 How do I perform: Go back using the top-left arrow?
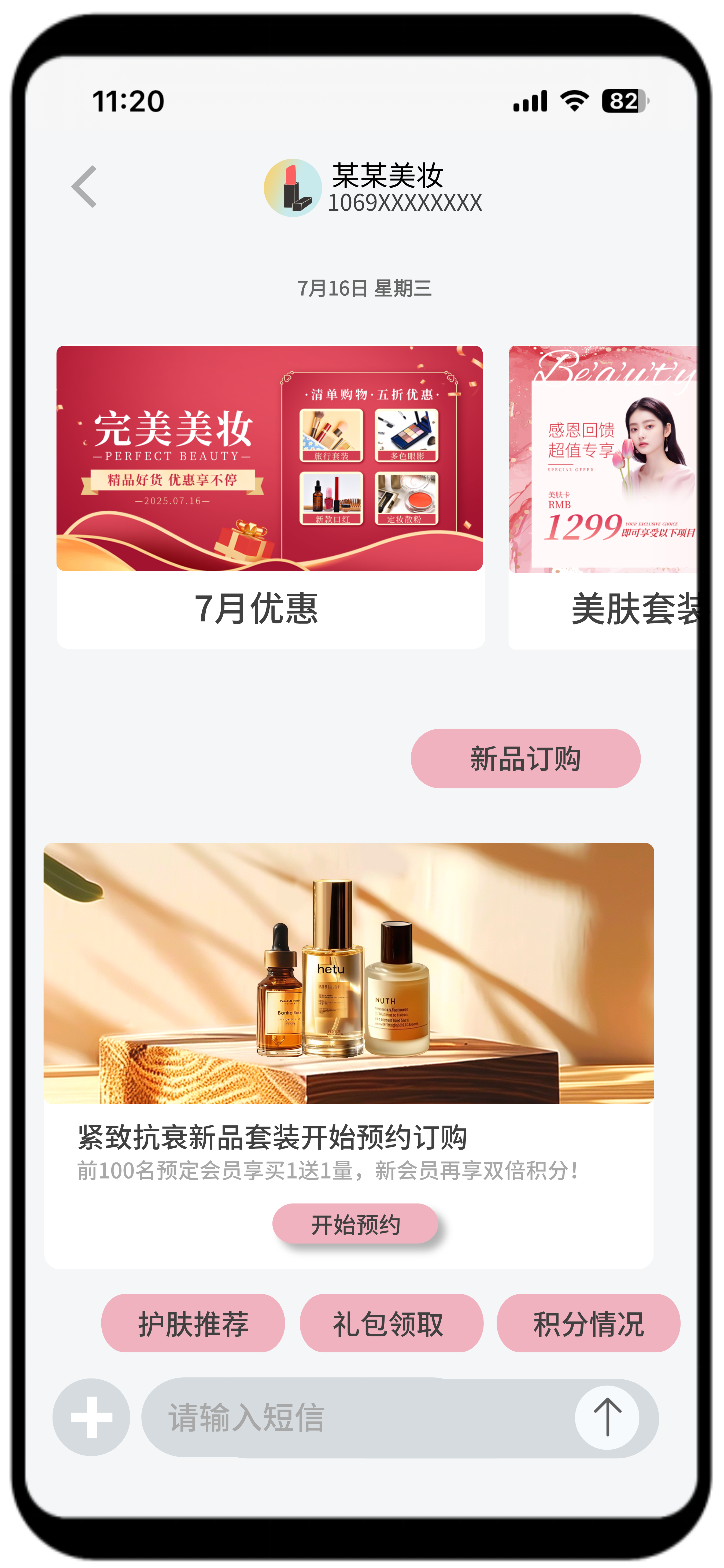coord(84,187)
